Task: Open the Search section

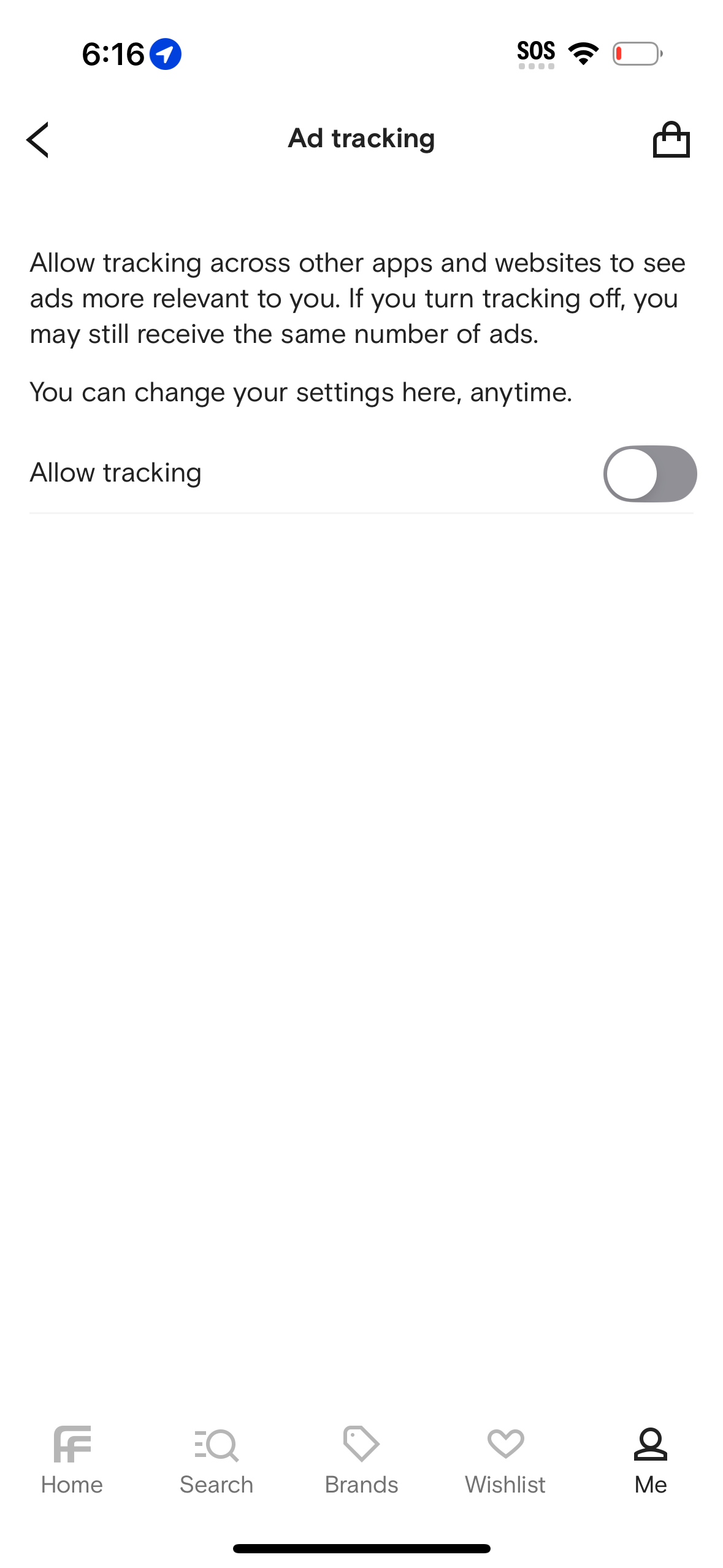Action: tap(216, 1466)
